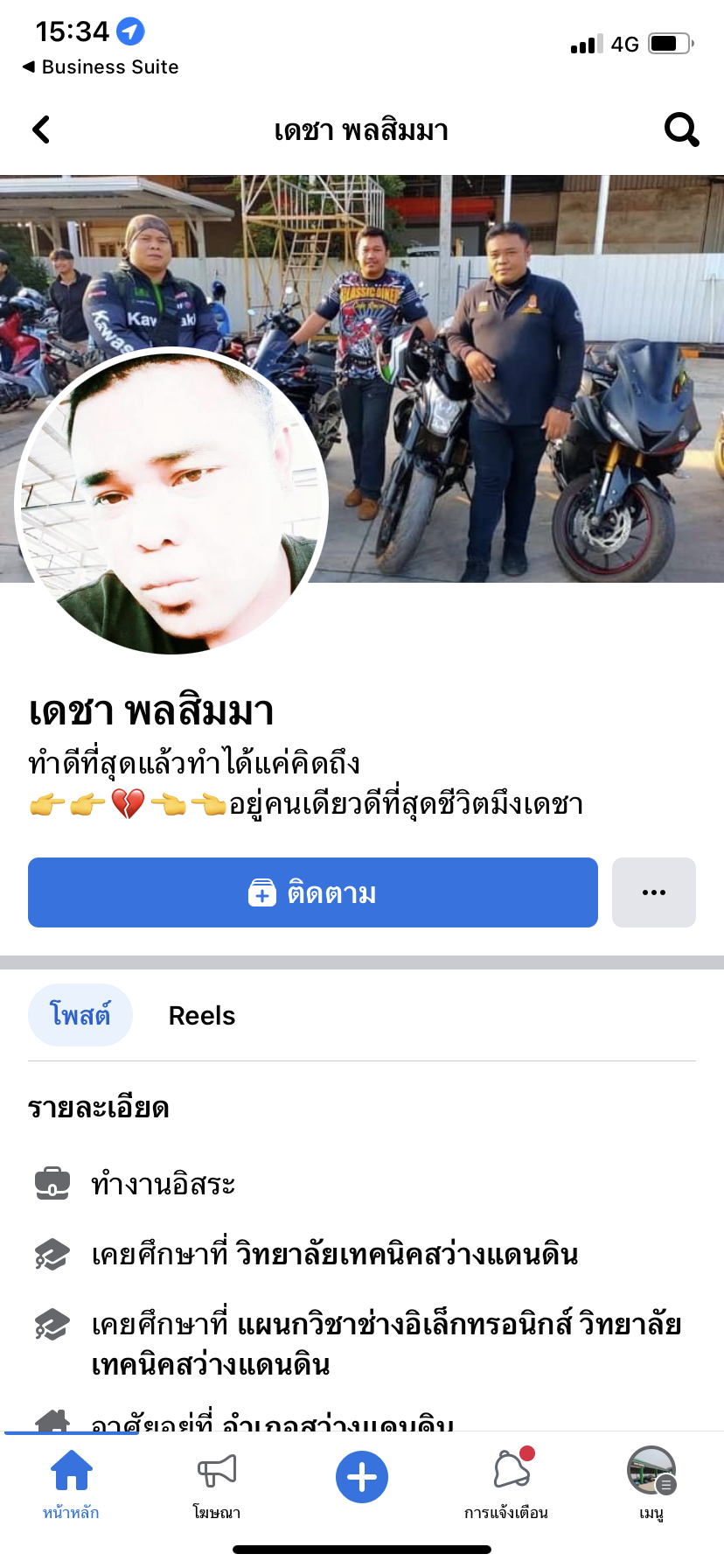Go to the หน้าหลัก home tab
The image size is (724, 1568).
(72, 1486)
